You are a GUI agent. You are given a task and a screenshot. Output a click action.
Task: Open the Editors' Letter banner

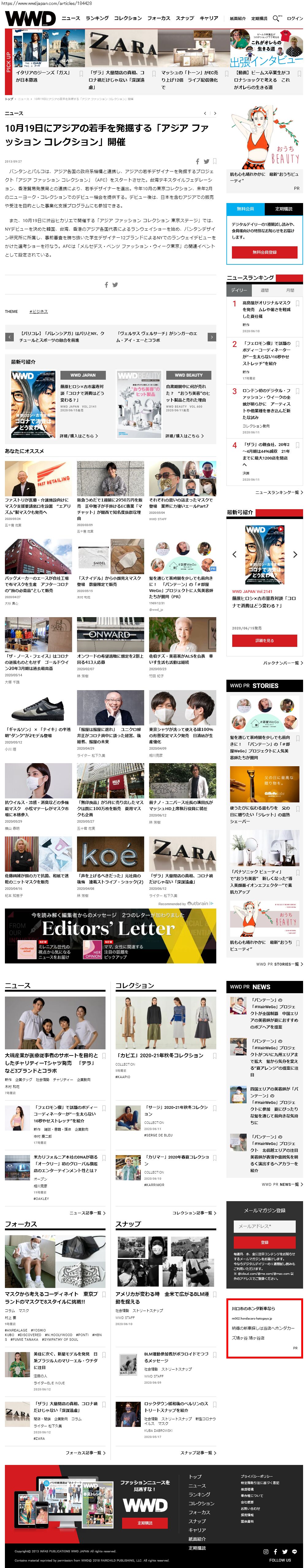[x=110, y=936]
